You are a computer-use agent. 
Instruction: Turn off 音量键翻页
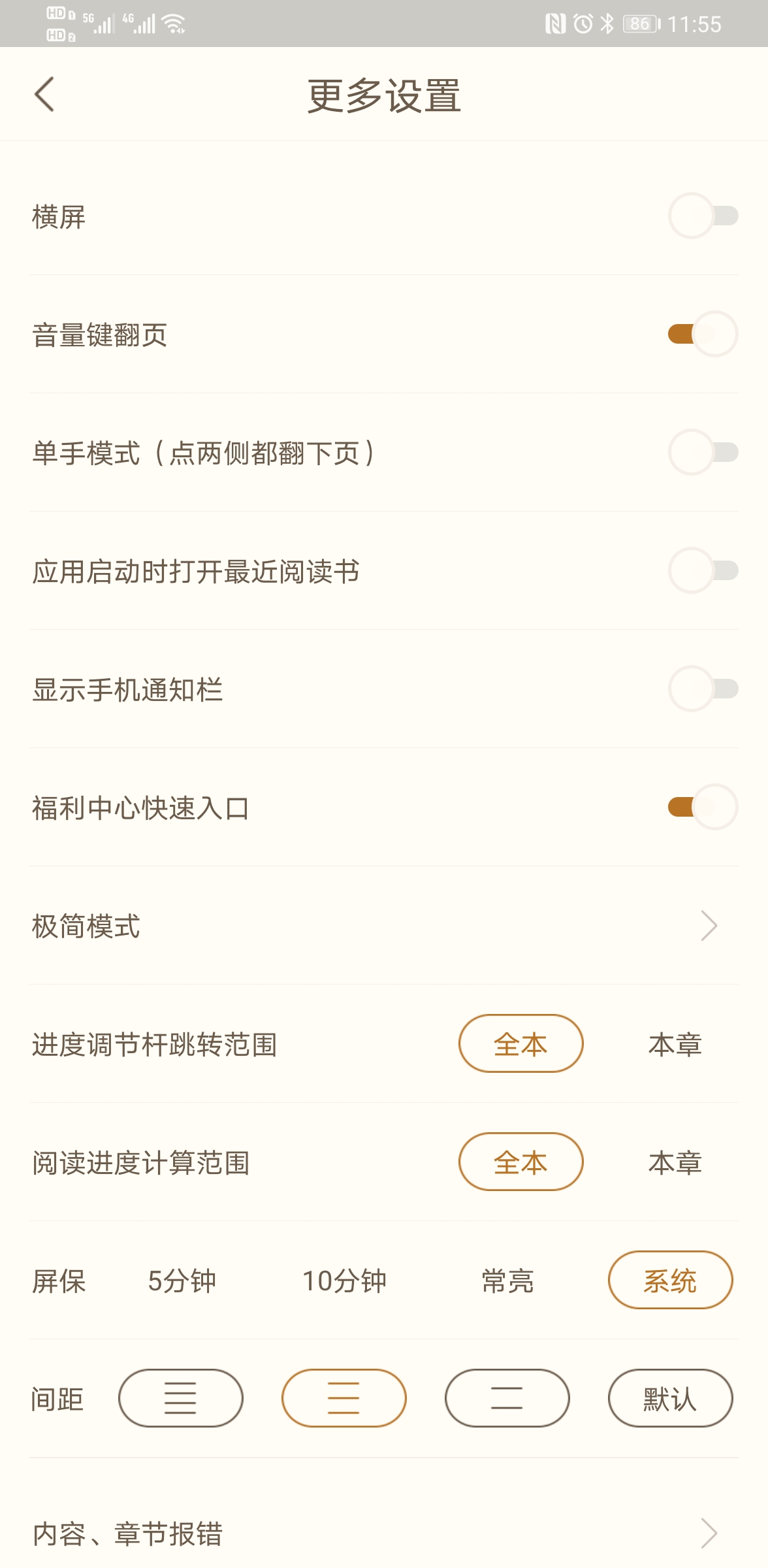[x=703, y=334]
